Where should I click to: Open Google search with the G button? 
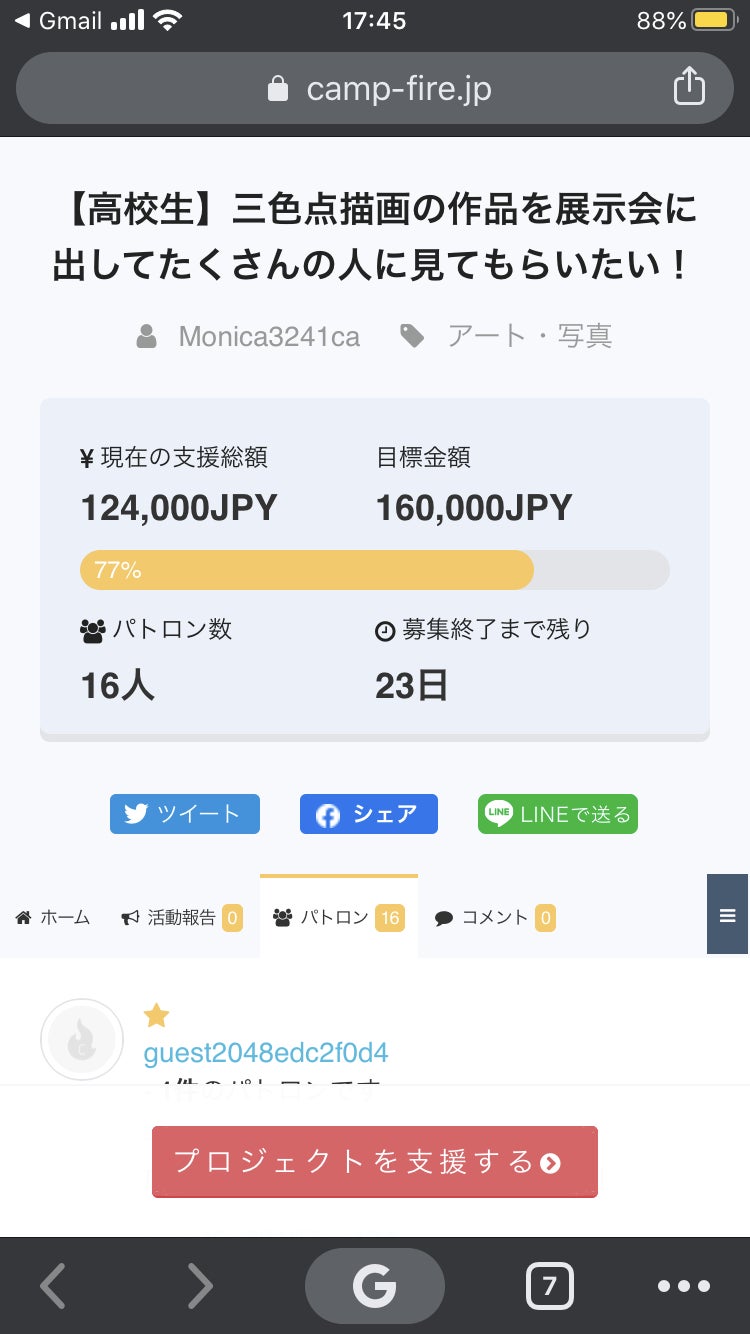click(x=375, y=1286)
